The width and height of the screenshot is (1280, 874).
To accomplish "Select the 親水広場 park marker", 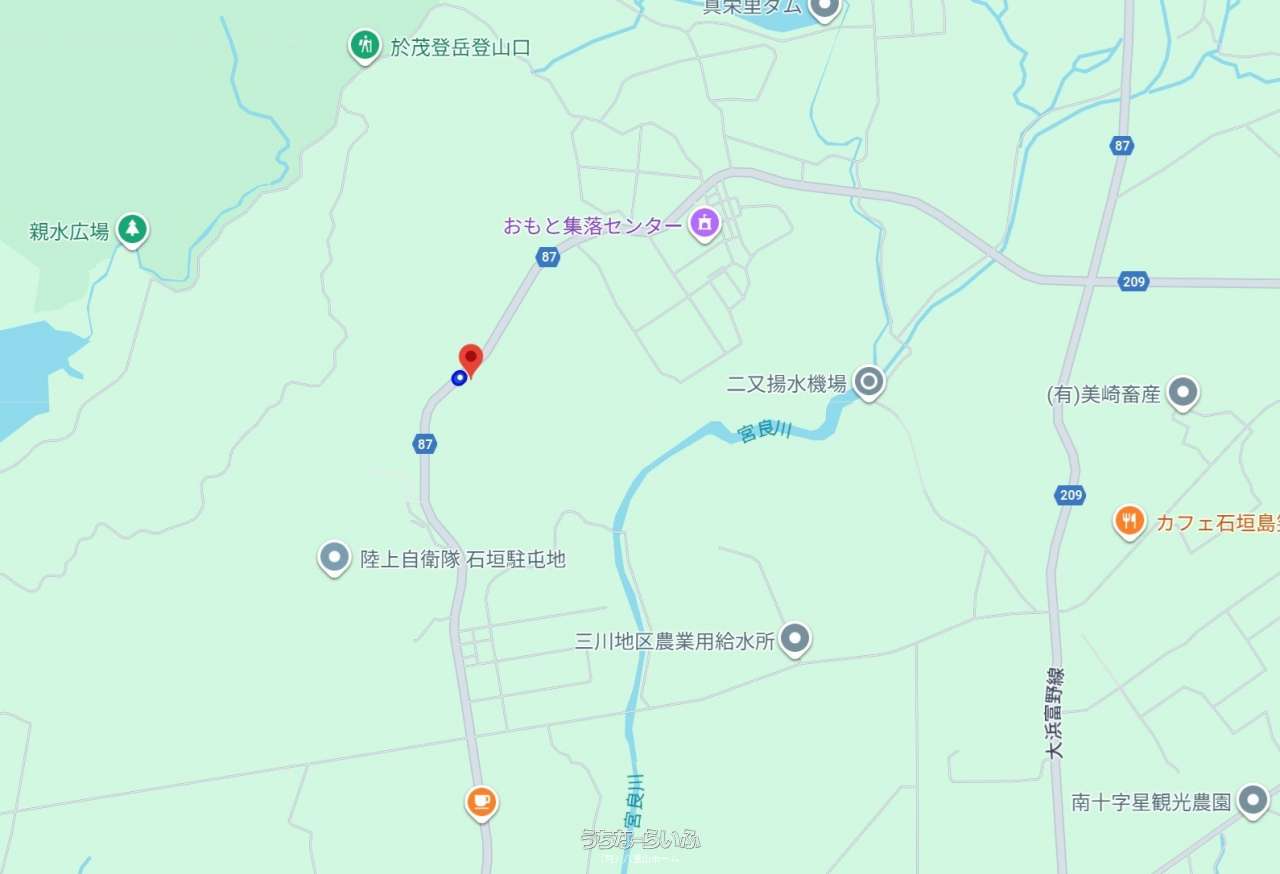I will point(132,229).
